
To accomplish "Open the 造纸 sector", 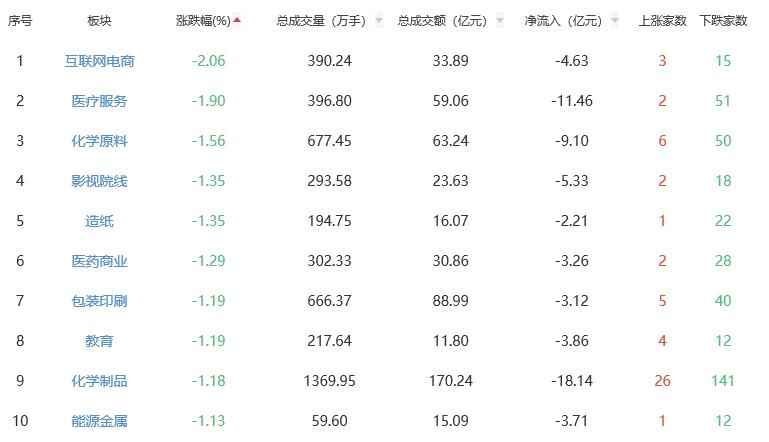I will [x=100, y=221].
